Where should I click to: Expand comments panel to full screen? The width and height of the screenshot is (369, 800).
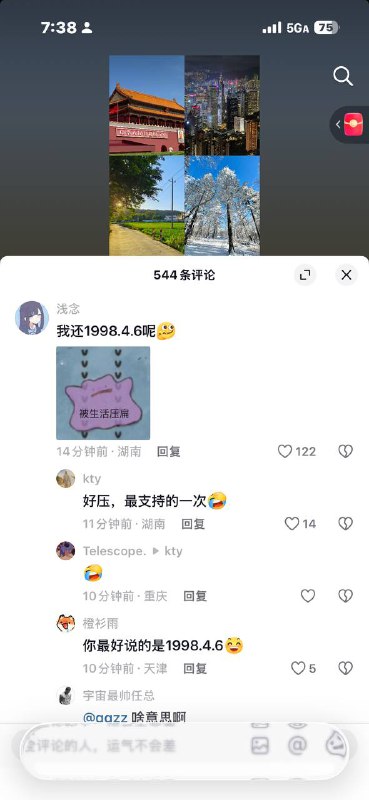tap(305, 276)
